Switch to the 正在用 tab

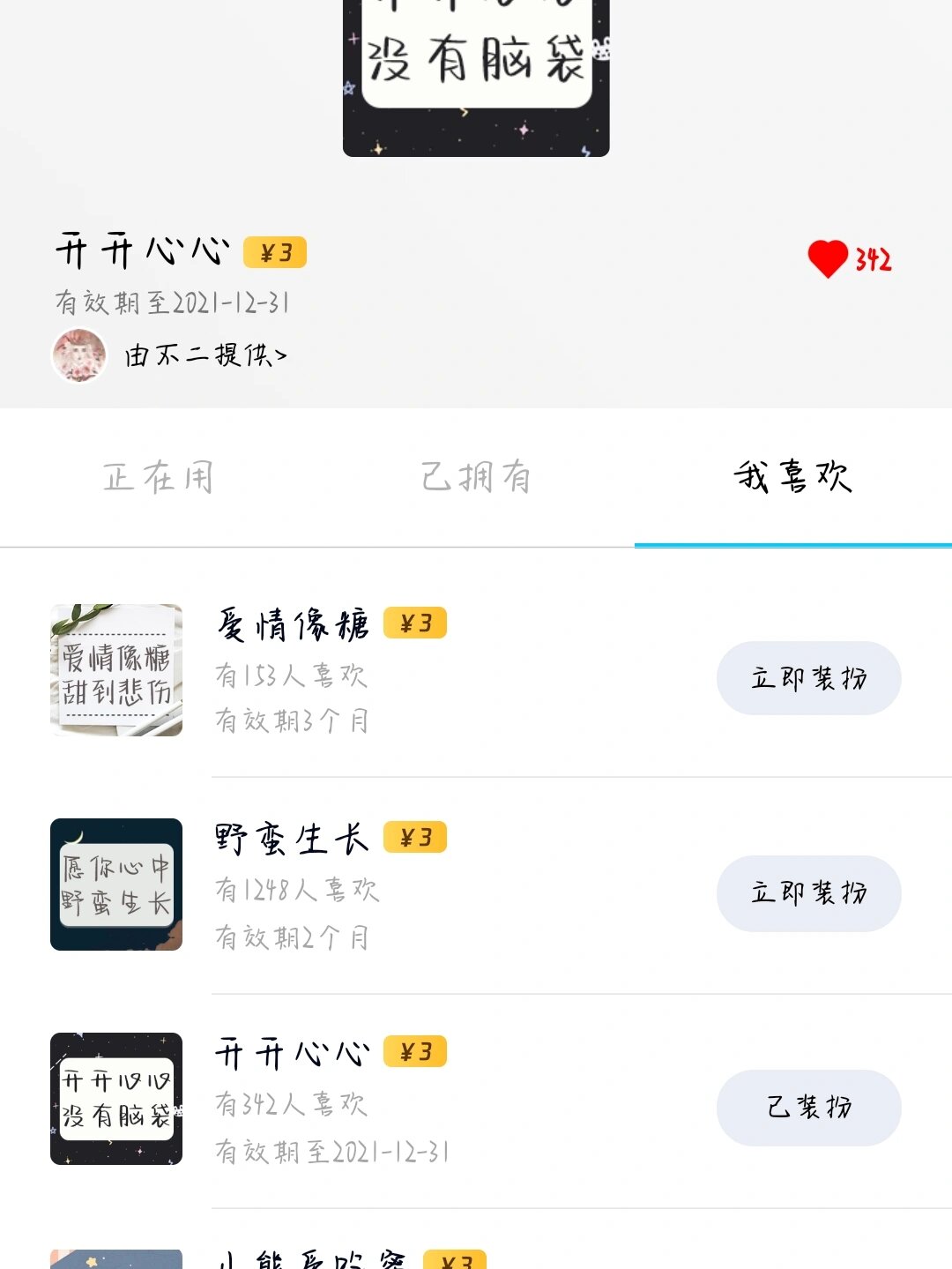click(x=159, y=477)
